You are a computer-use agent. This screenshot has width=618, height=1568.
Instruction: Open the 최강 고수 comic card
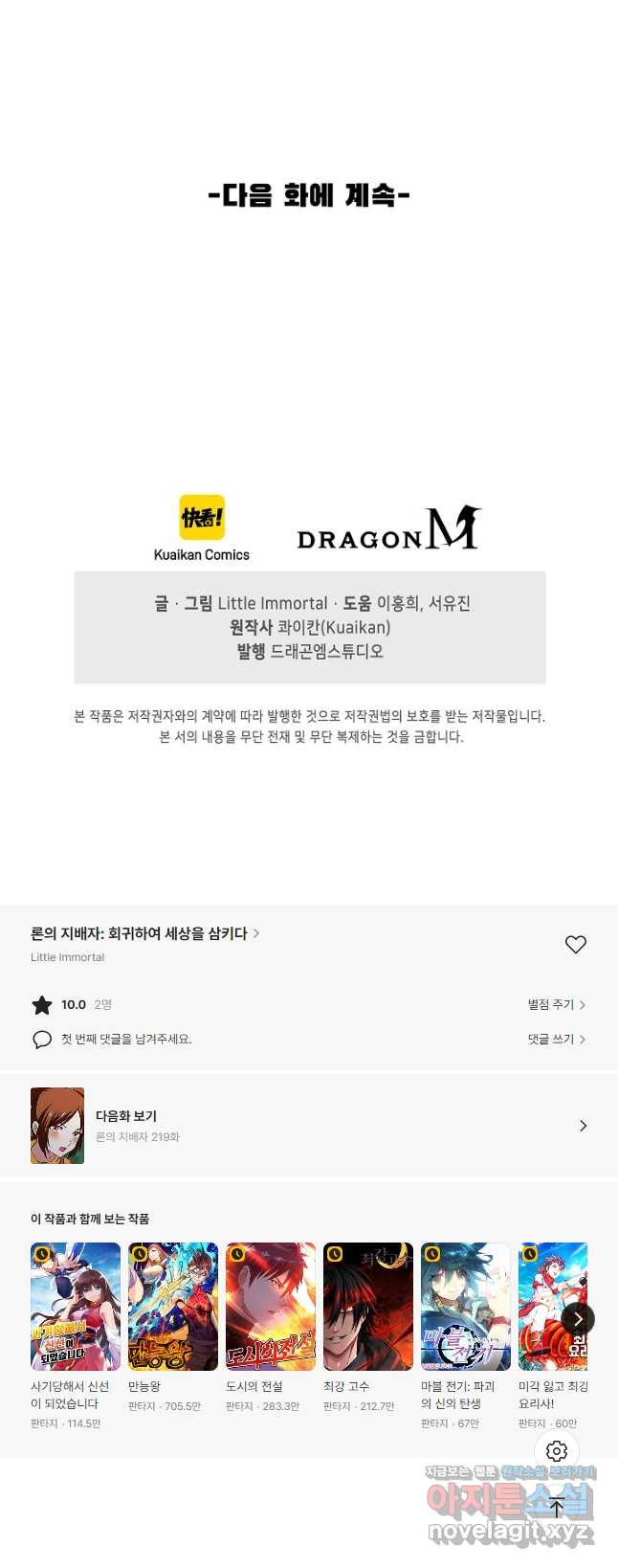(x=368, y=1307)
